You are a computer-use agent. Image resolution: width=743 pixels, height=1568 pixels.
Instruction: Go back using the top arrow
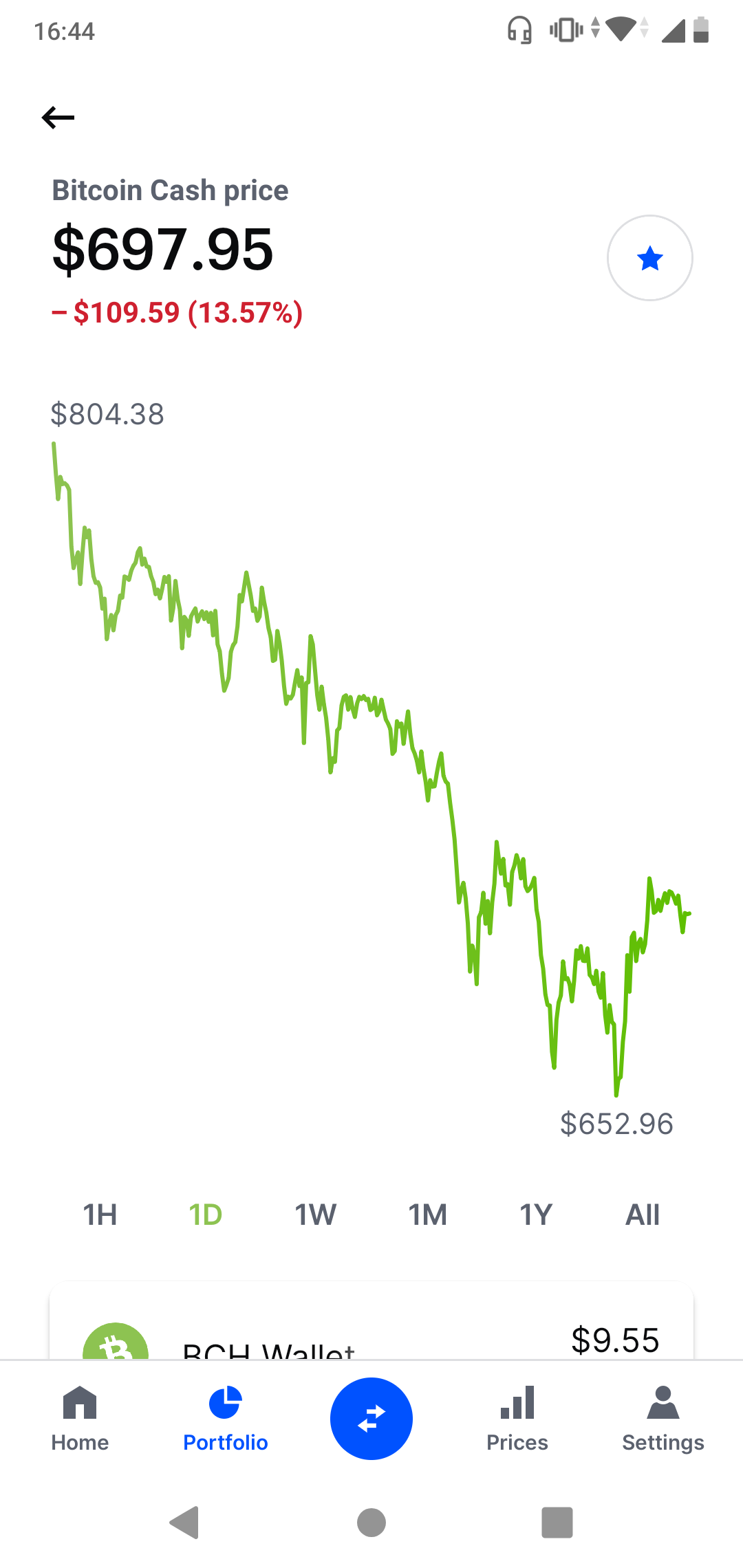tap(58, 118)
